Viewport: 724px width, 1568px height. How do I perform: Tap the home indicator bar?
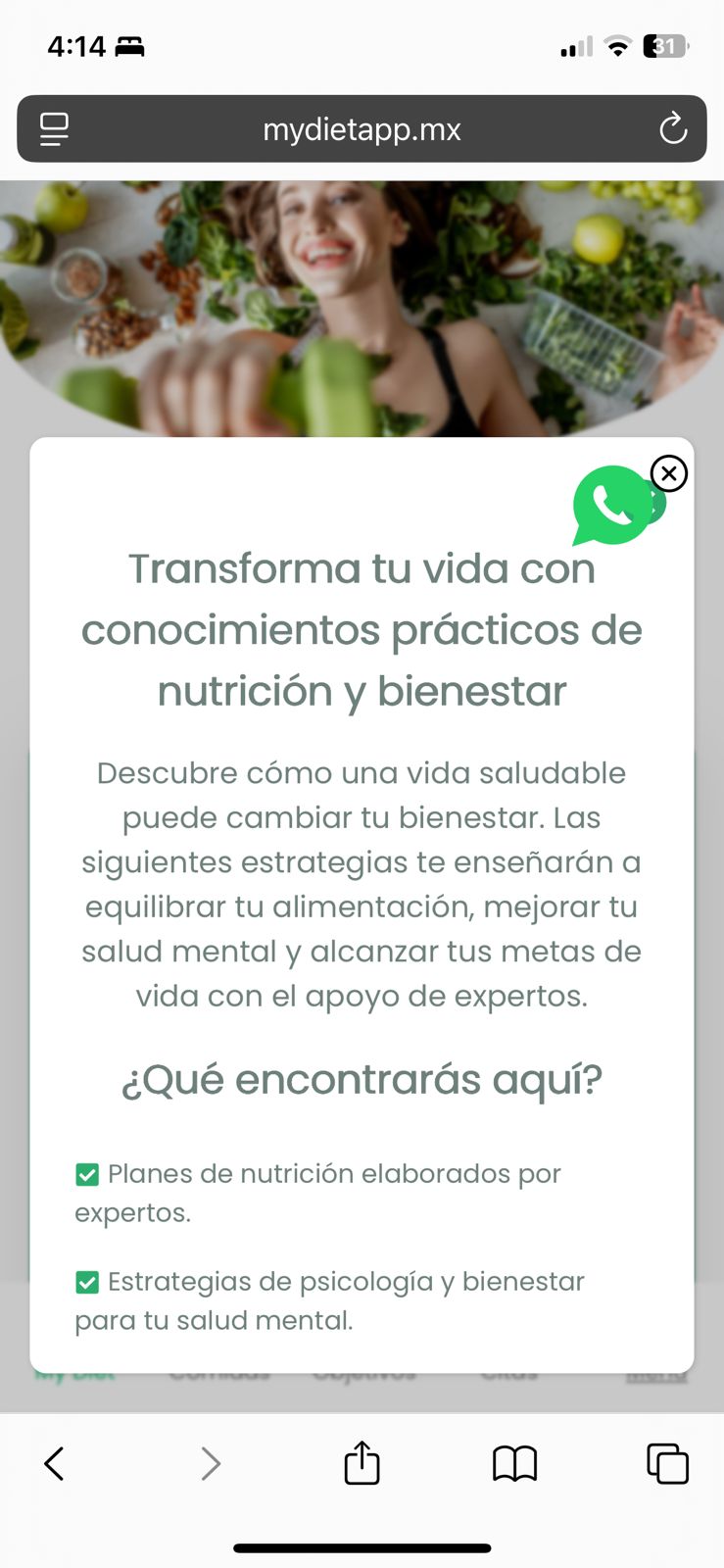pos(362,1547)
